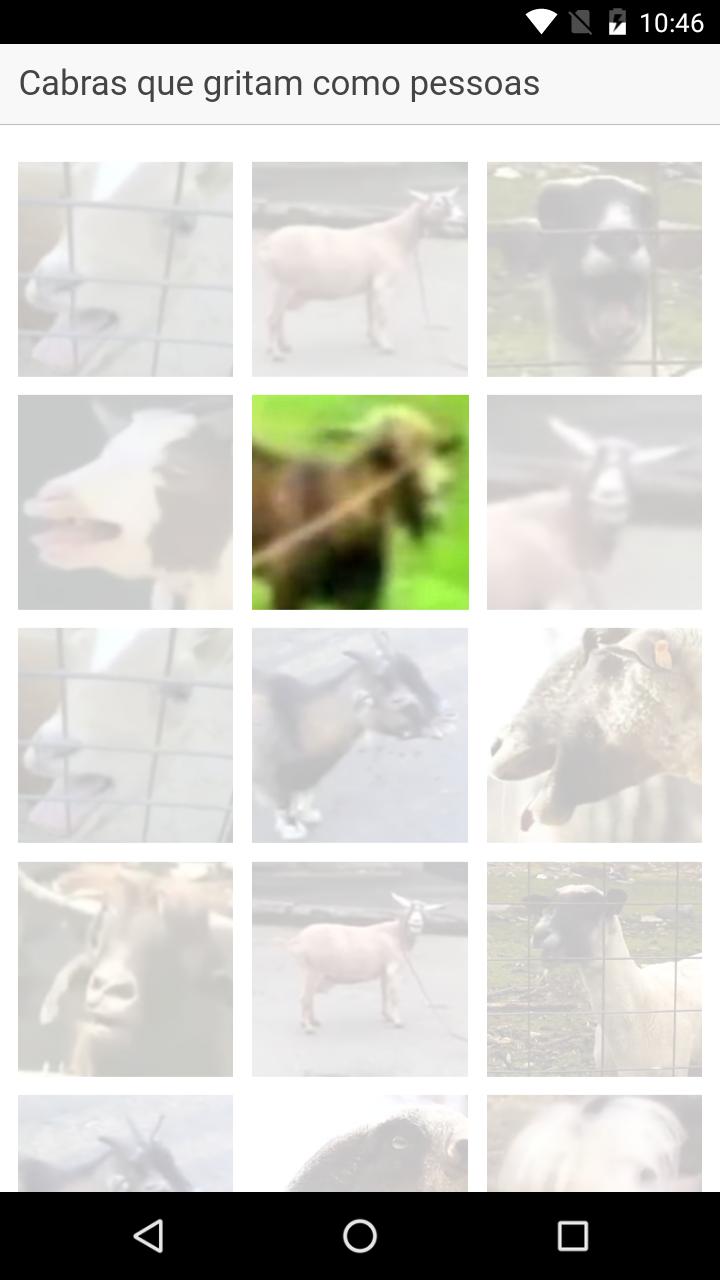
Task: Select the brown goat facing camera, fourth row
Action: (x=124, y=968)
